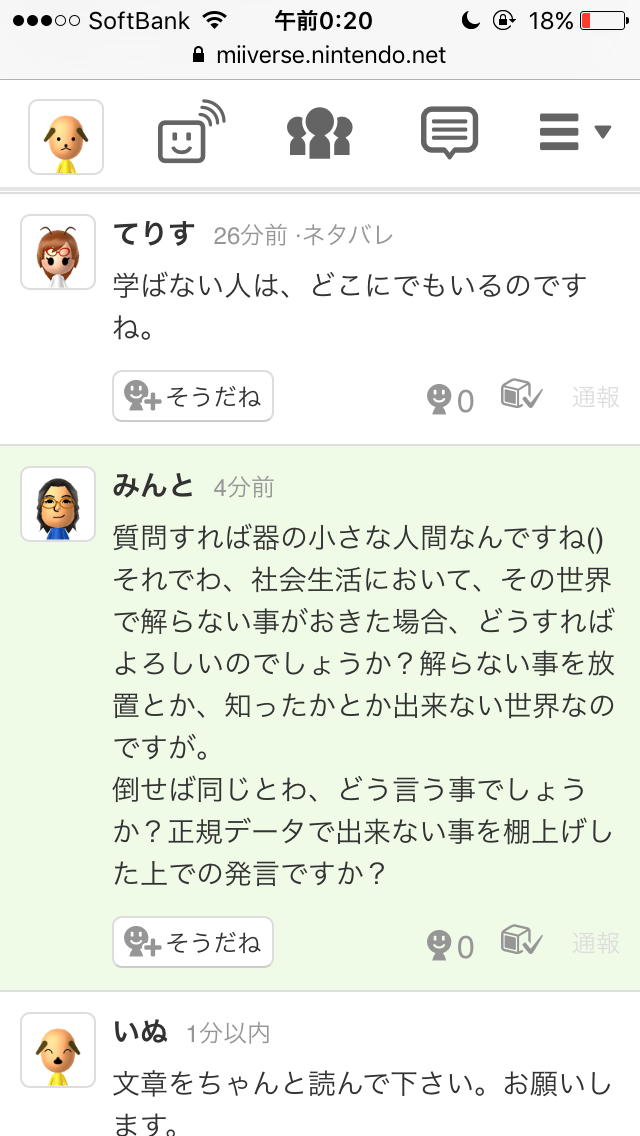Screen dimensions: 640x1136
Task: Tap the box-check icon under みんと's comment
Action: (520, 941)
